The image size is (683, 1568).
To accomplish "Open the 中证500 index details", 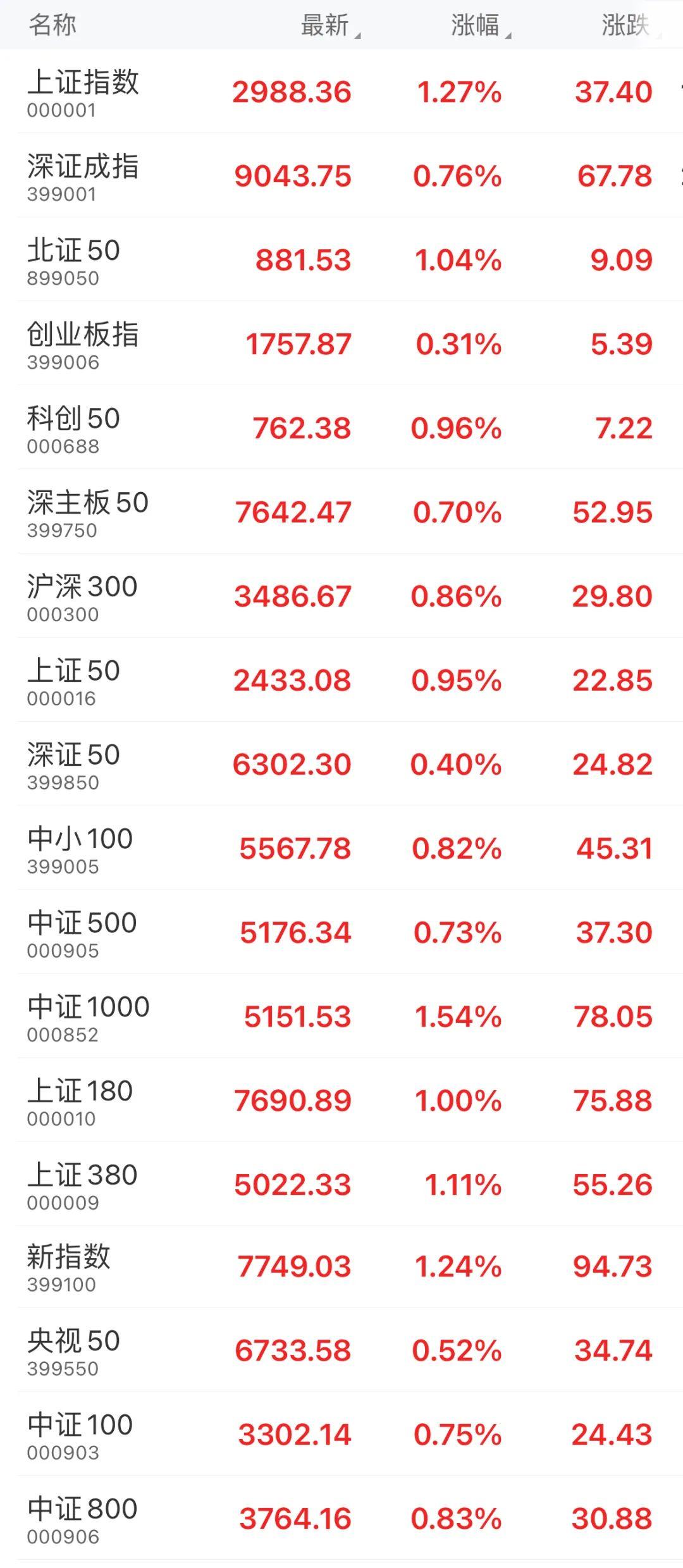I will coord(341,932).
